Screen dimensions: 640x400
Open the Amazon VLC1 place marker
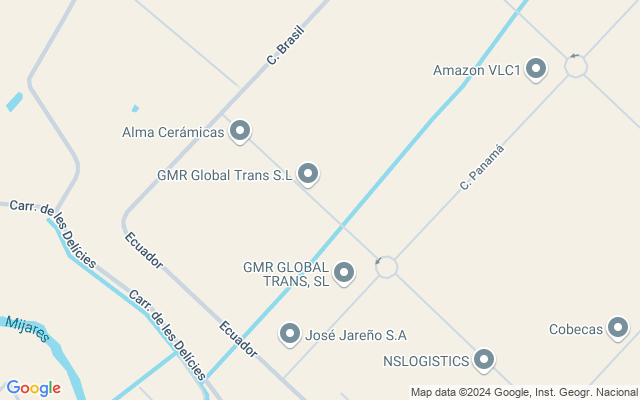536,69
